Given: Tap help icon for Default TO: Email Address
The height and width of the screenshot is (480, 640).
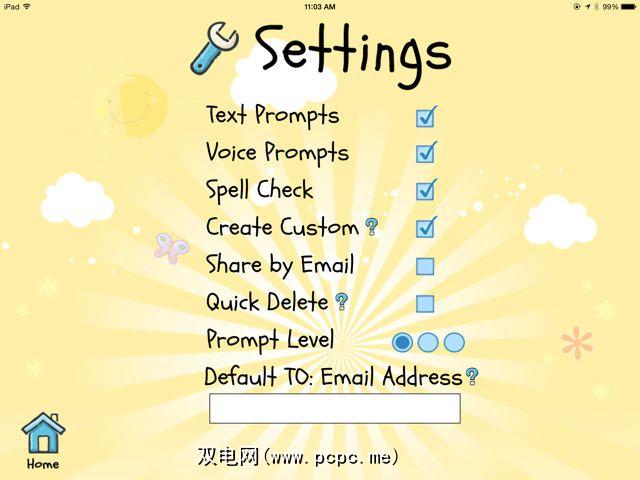Looking at the screenshot, I should (472, 377).
